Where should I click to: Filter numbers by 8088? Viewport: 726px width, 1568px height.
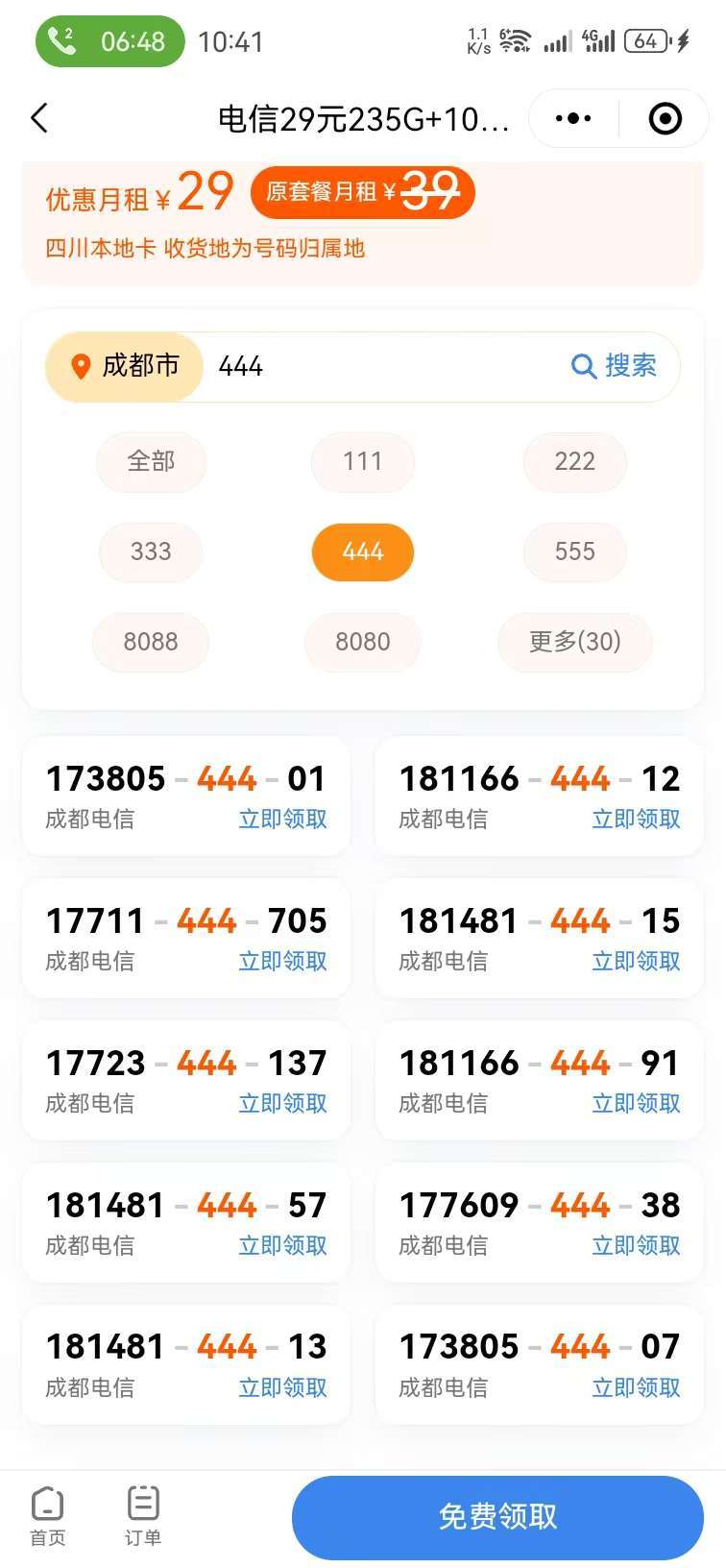(x=151, y=642)
